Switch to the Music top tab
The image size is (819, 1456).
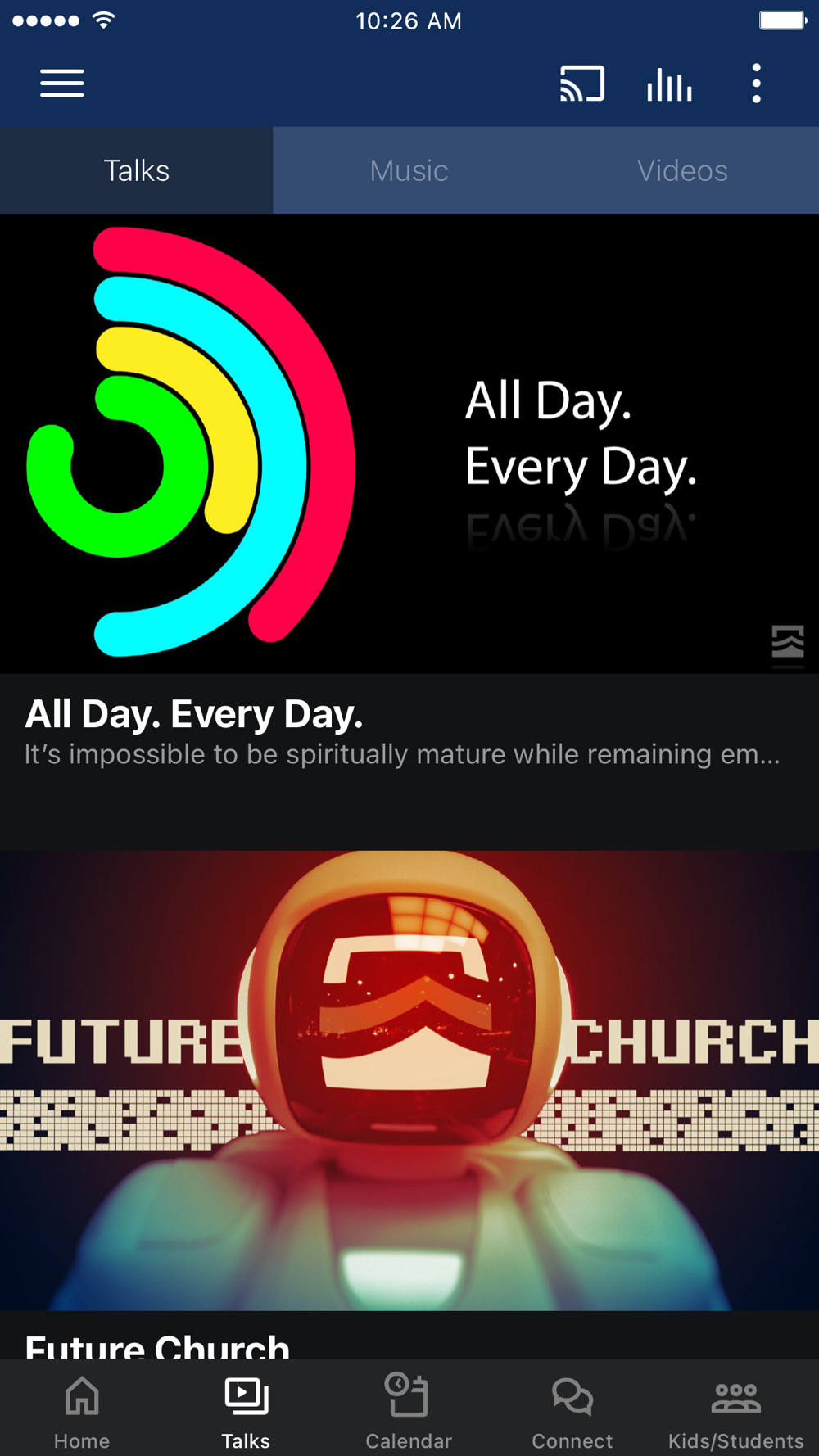click(409, 170)
